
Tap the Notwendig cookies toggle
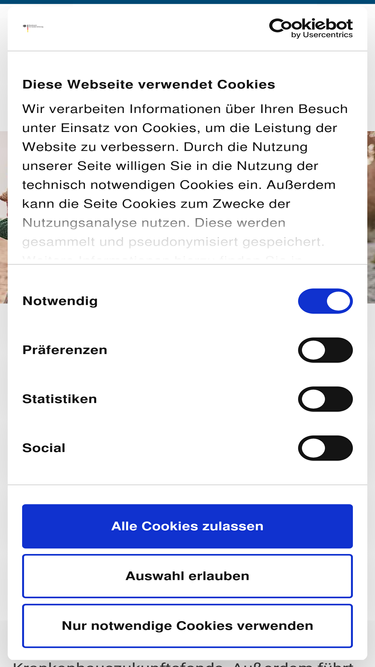[325, 301]
